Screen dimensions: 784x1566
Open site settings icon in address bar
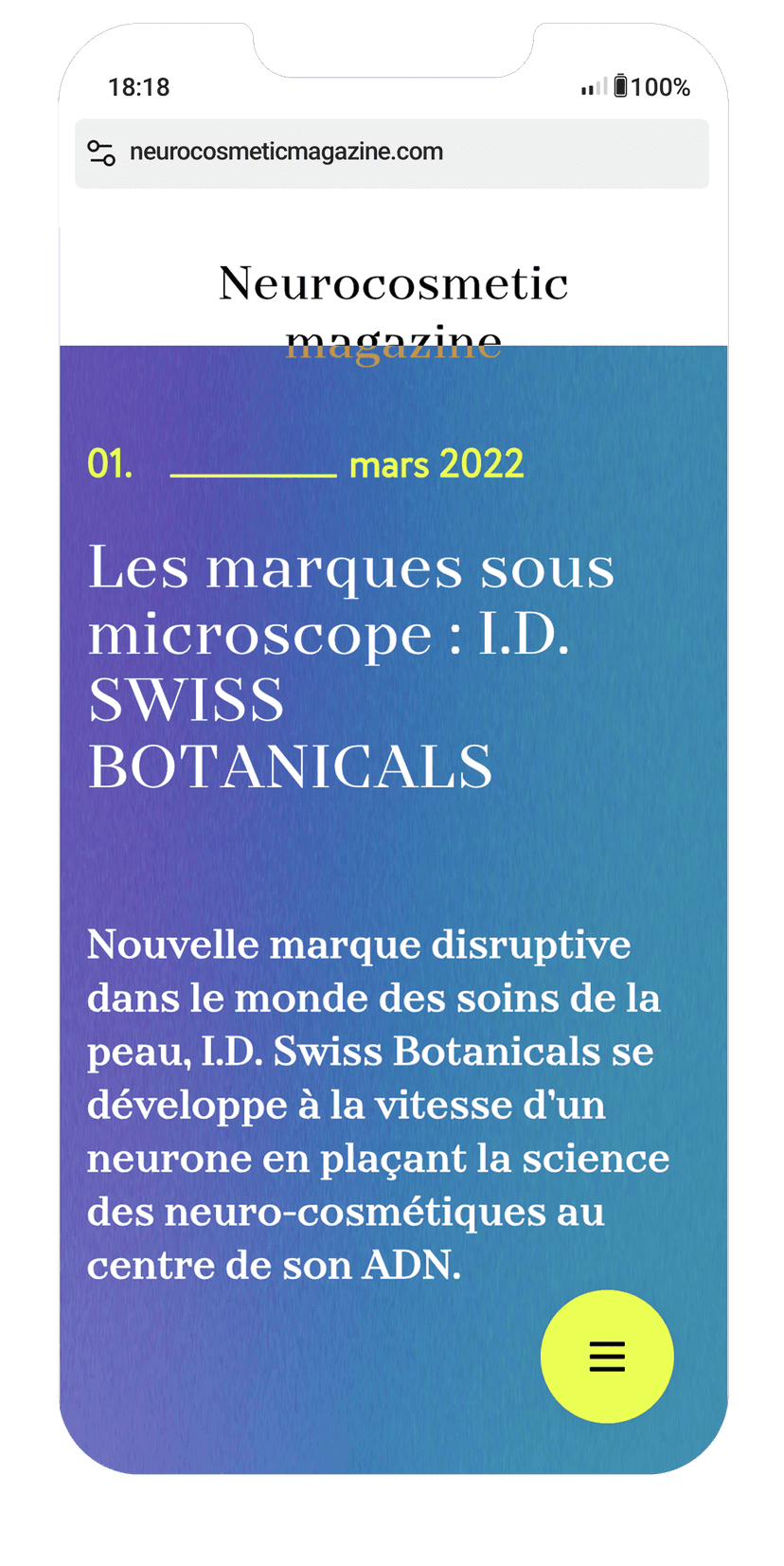[101, 153]
